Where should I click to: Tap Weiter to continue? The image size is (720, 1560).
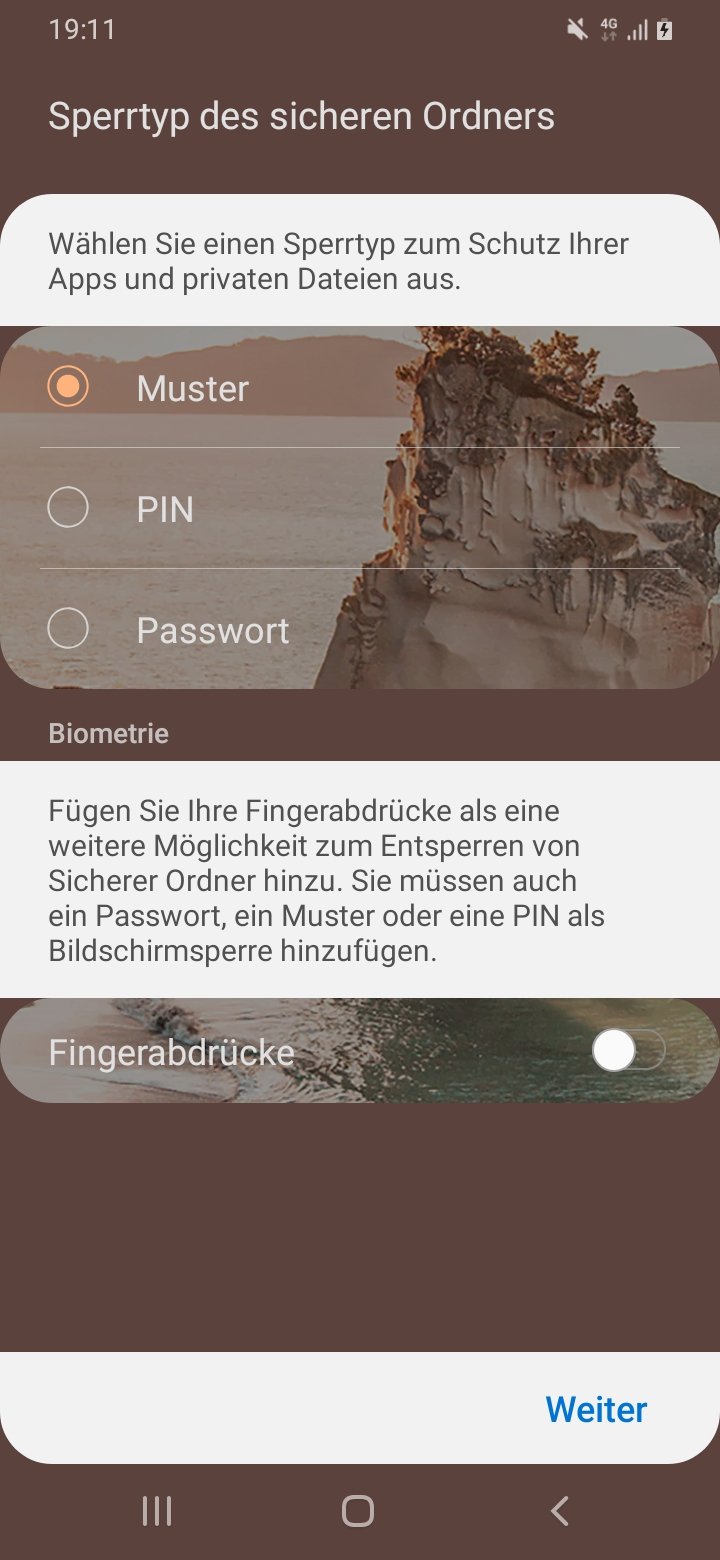[x=596, y=1409]
